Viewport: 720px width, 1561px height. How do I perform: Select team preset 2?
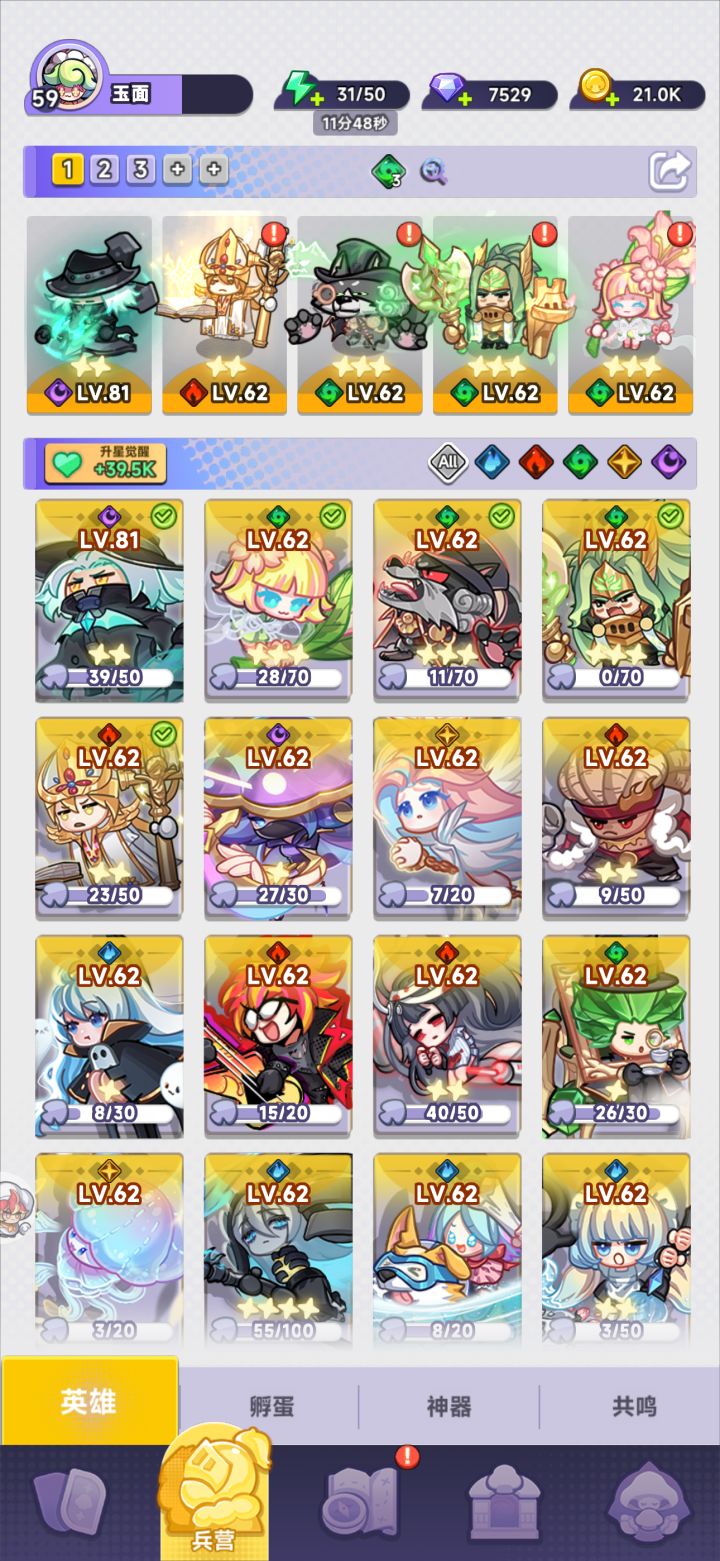point(103,170)
